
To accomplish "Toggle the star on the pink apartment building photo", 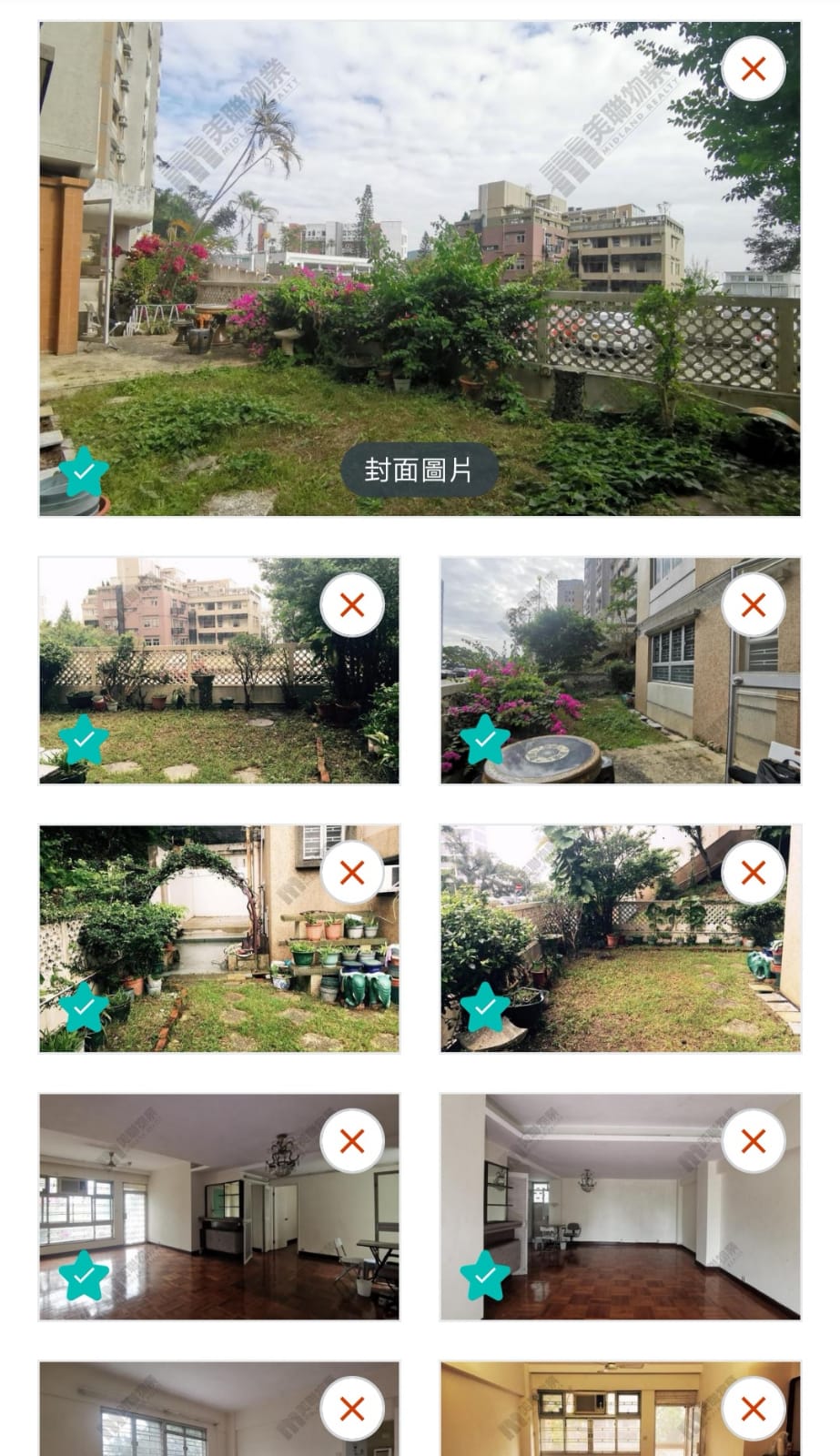I will point(84,739).
